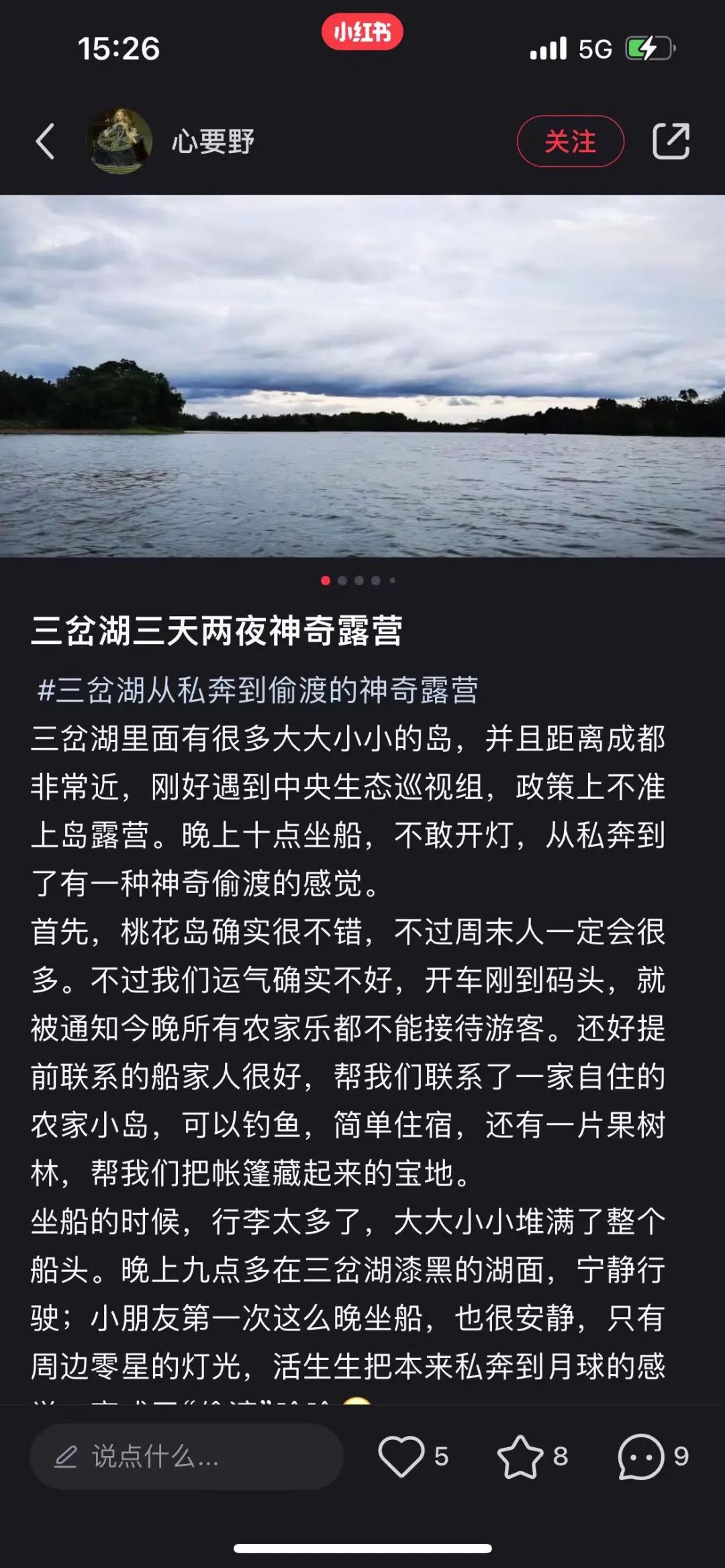Share this post
Viewport: 725px width, 1568px height.
[x=671, y=142]
